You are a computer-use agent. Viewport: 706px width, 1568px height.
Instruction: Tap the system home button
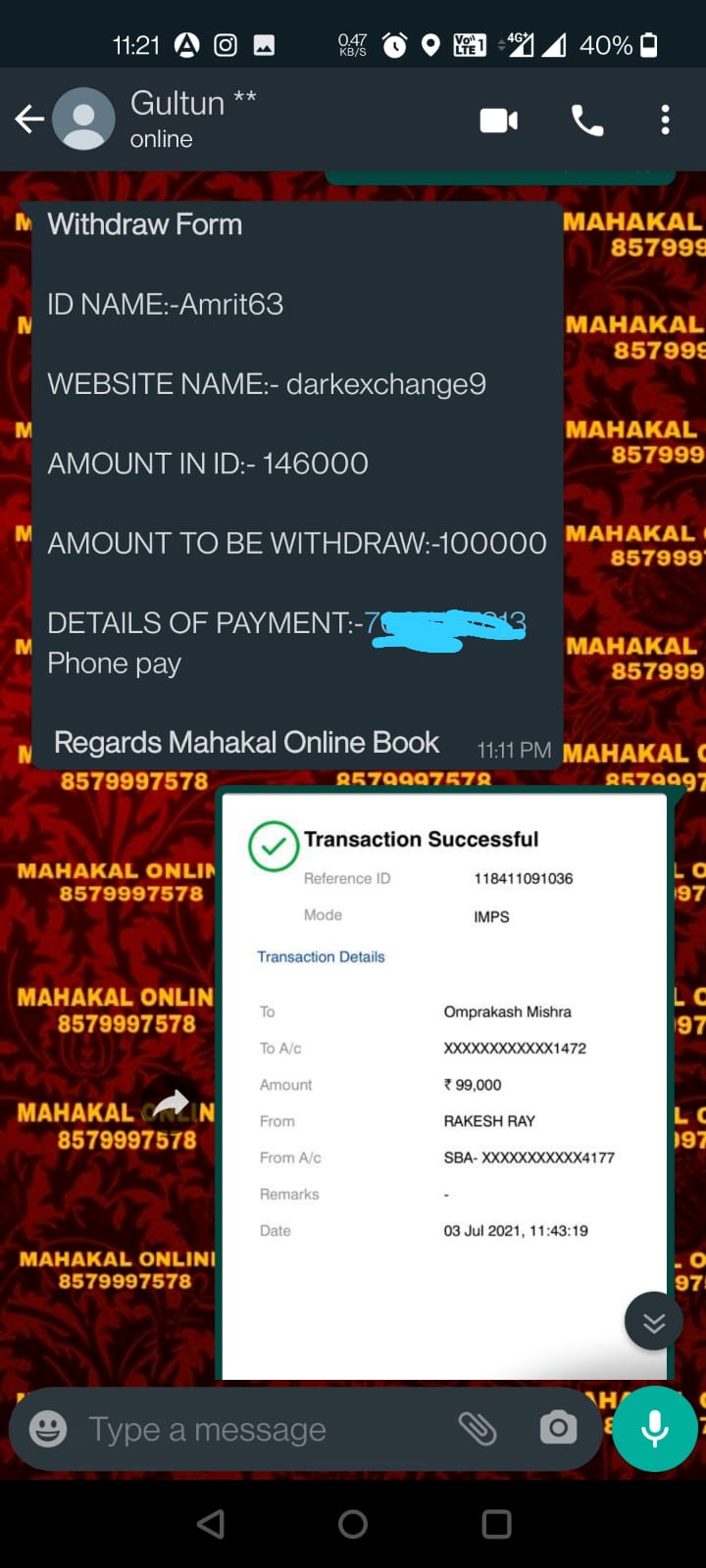coord(353,1524)
